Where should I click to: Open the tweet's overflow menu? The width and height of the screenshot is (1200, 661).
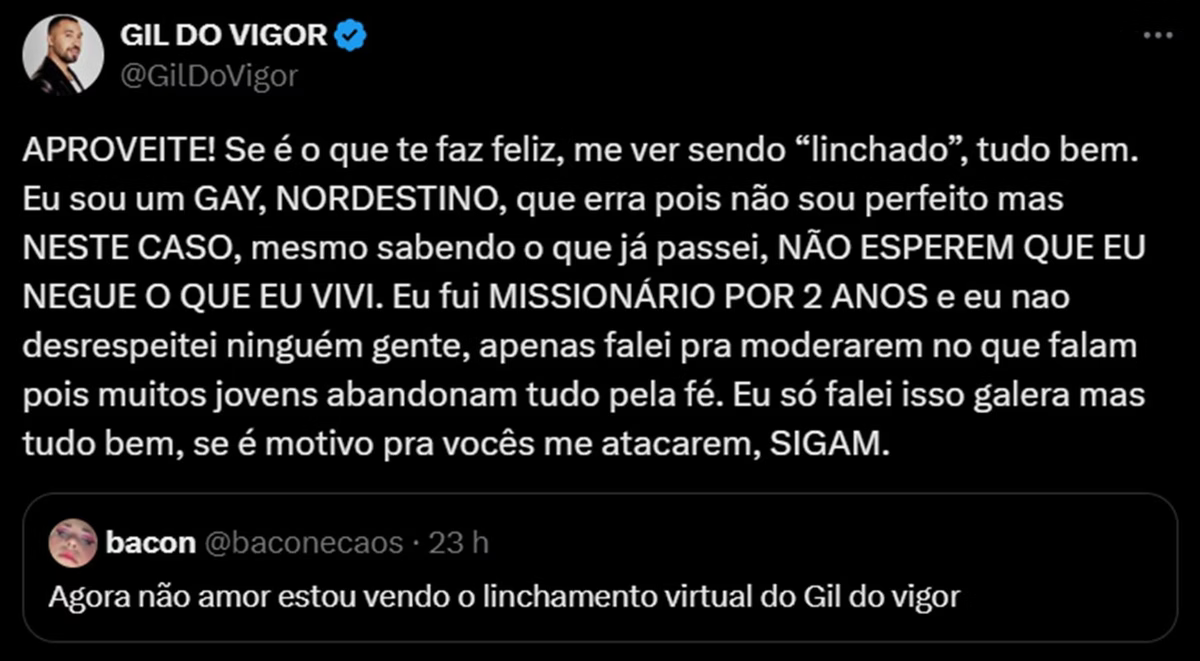[x=1157, y=35]
